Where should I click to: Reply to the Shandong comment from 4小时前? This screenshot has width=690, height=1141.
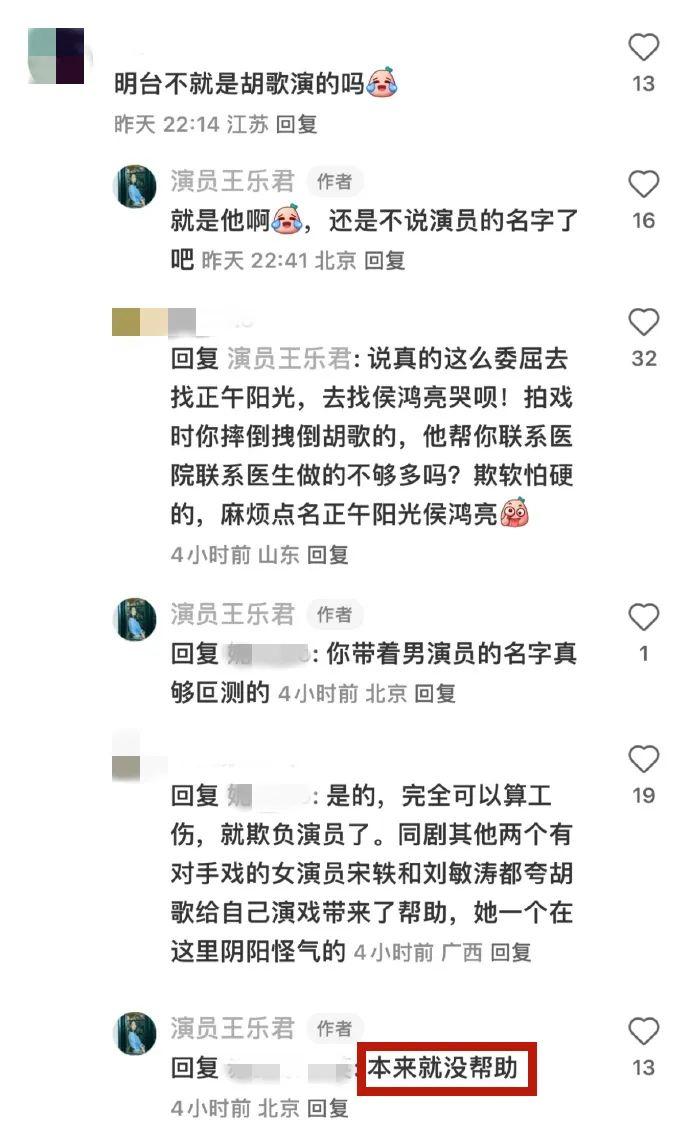[x=328, y=555]
